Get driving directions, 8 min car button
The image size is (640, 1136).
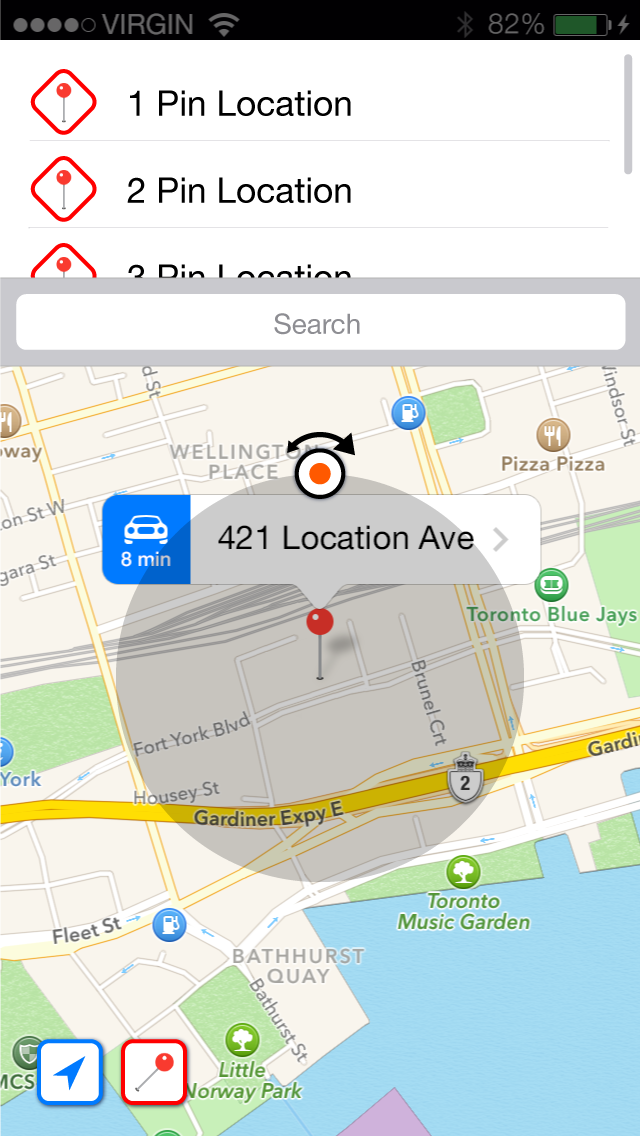146,540
